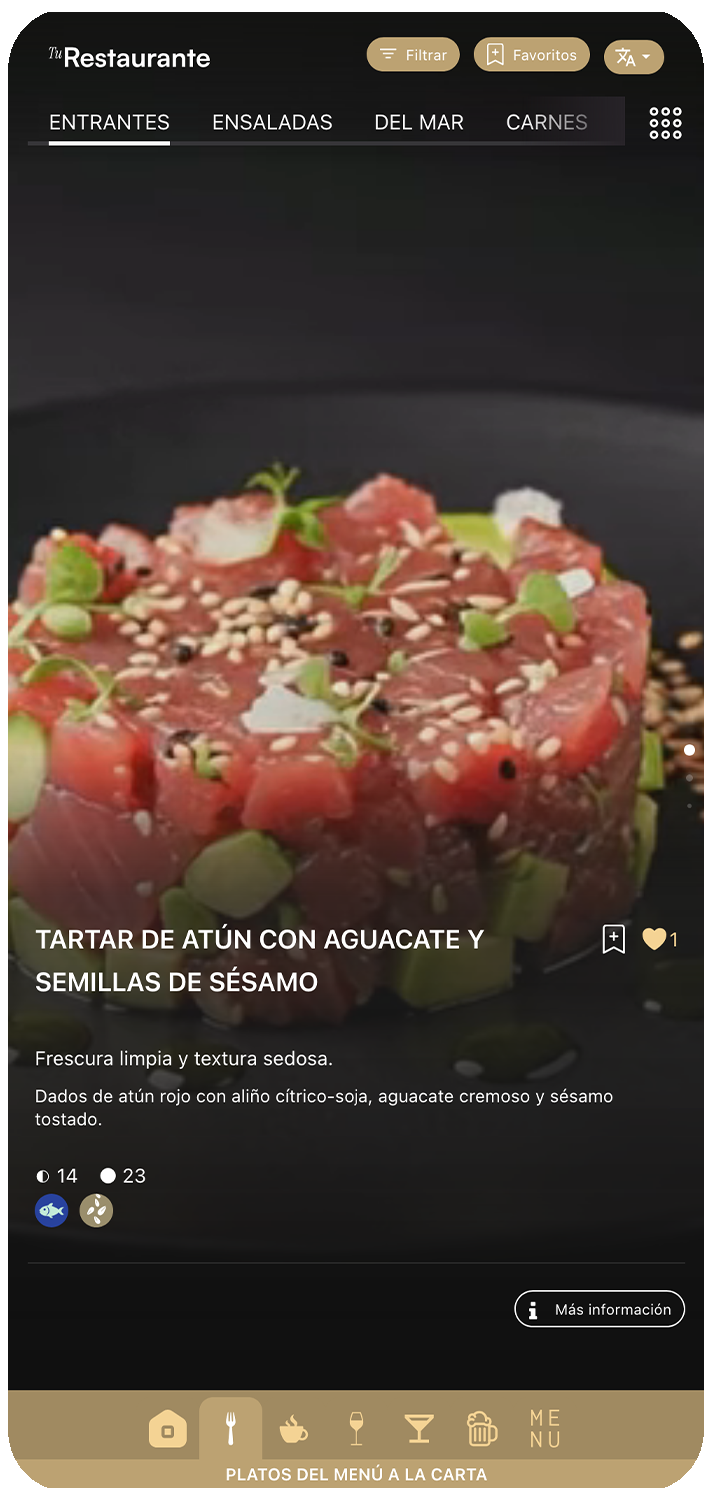Go to the home section

coord(168,1429)
